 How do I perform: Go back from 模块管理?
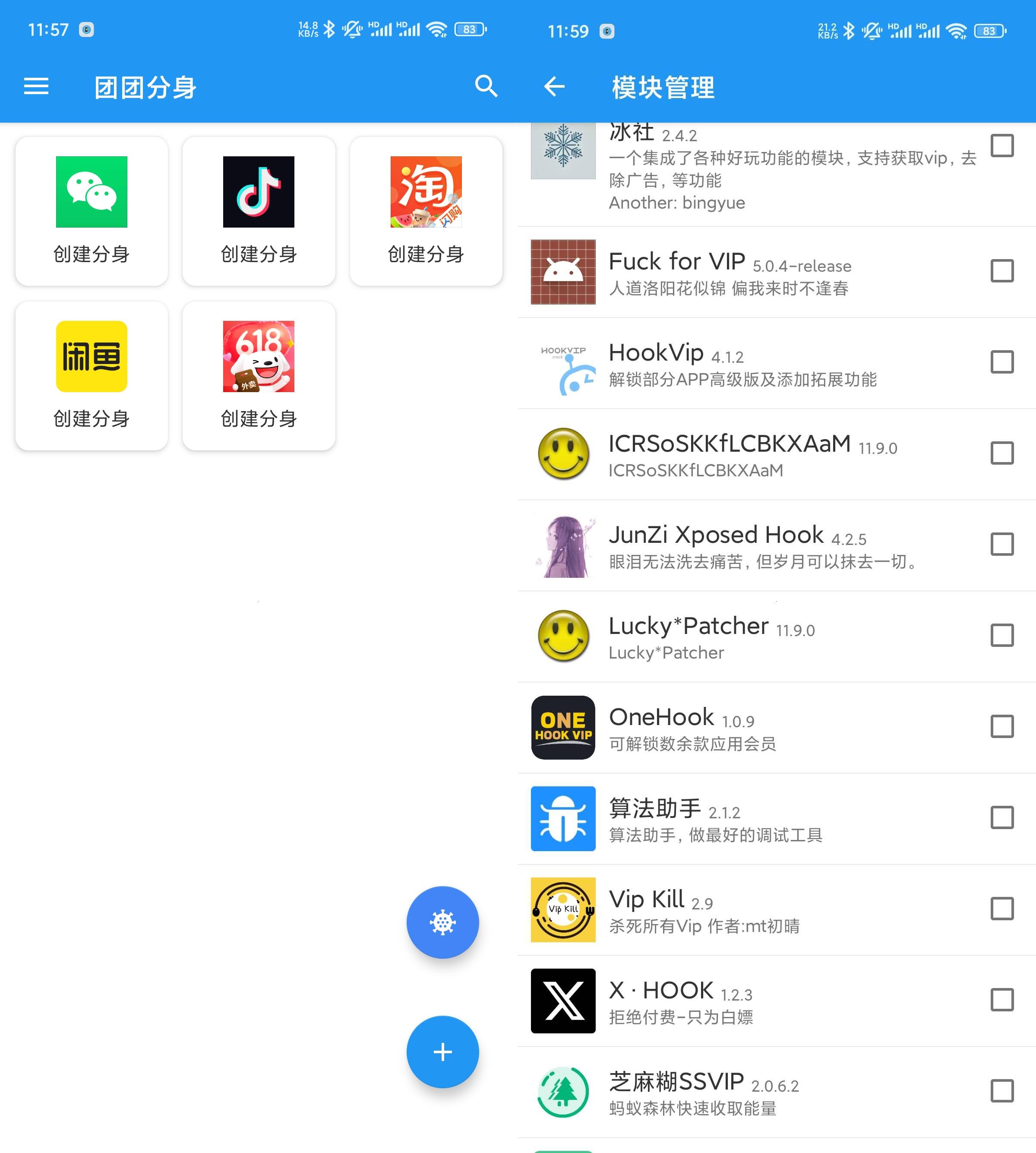tap(554, 87)
